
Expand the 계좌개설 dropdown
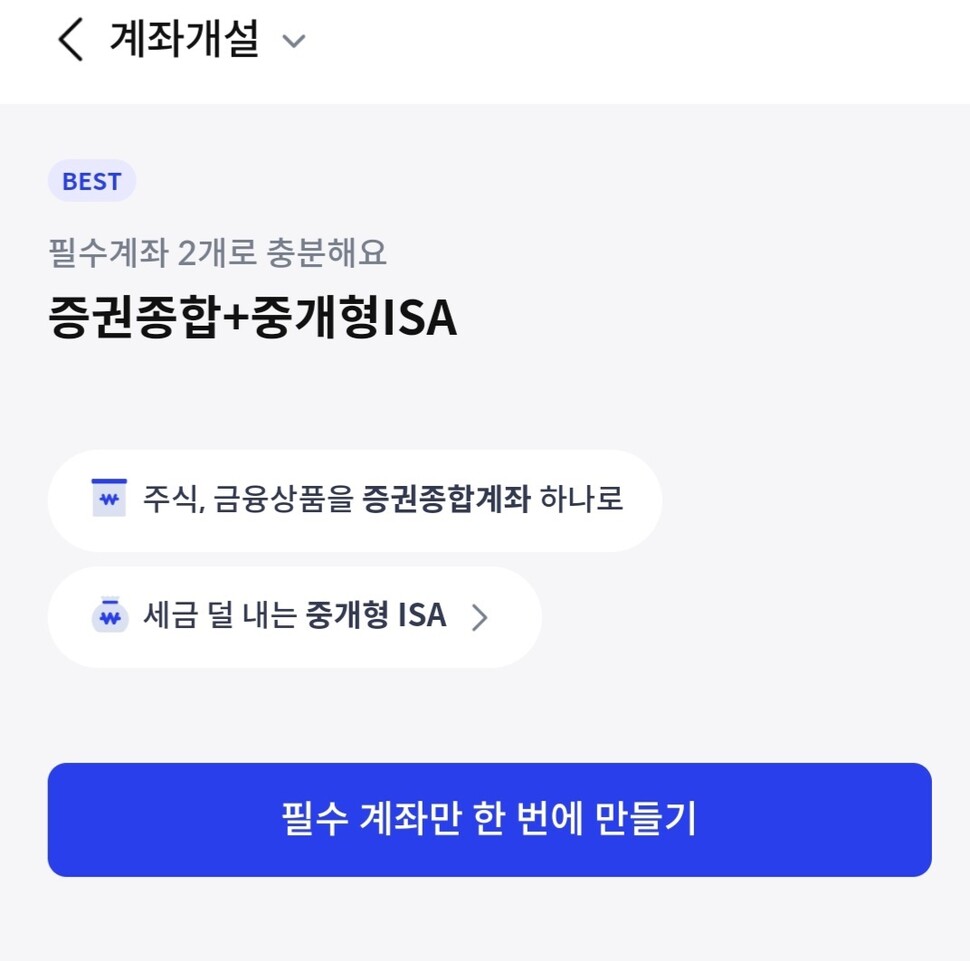(293, 42)
